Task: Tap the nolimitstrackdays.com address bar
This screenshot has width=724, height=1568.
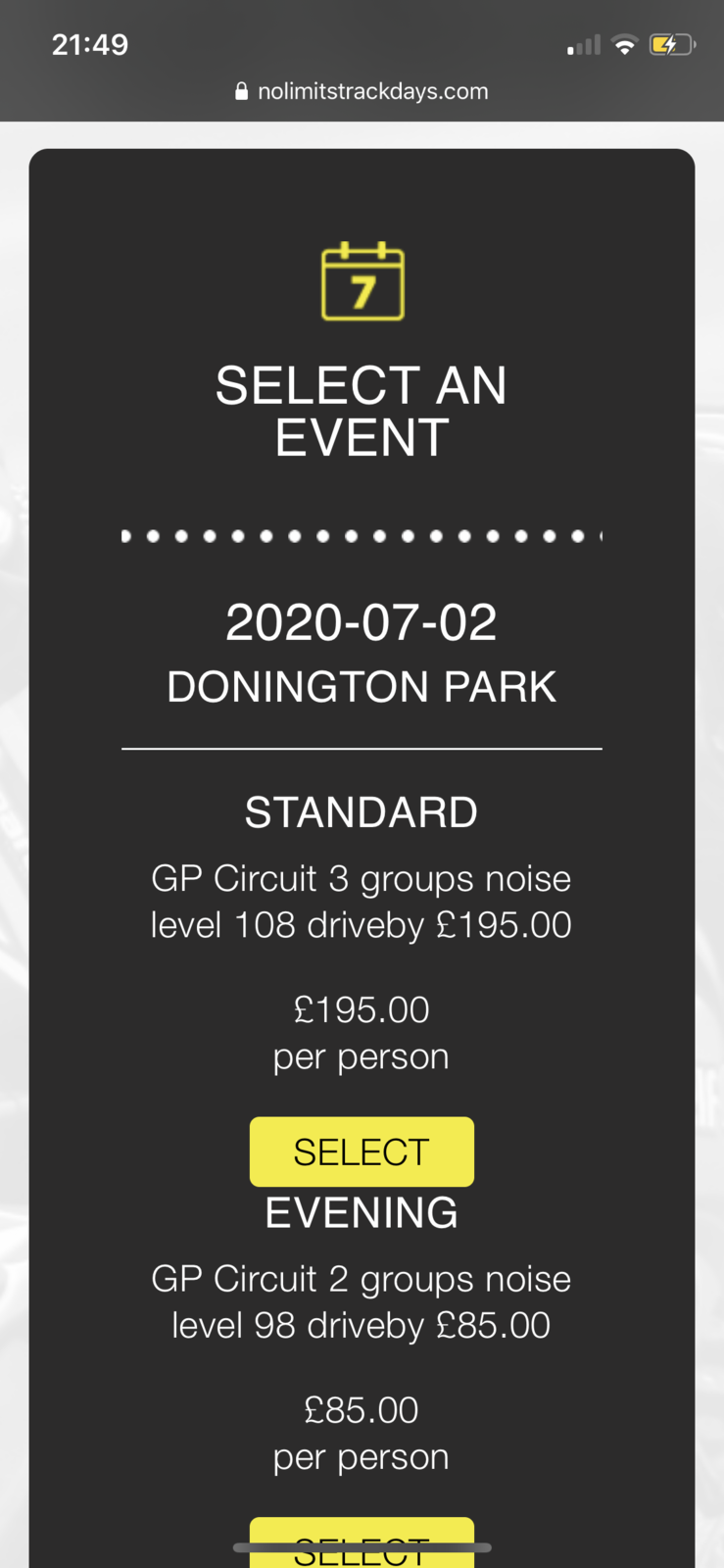Action: [362, 91]
